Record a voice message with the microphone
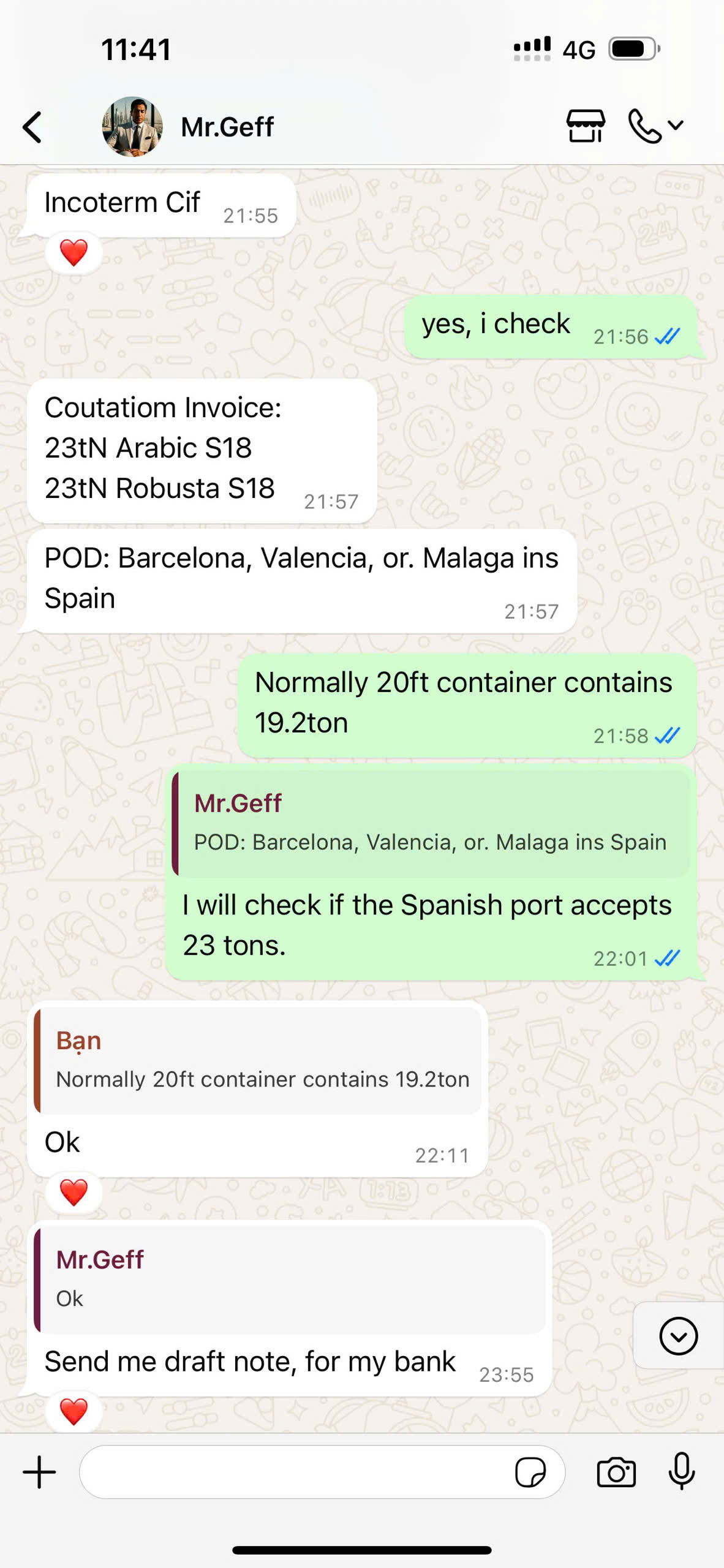The width and height of the screenshot is (724, 1568). pyautogui.click(x=681, y=1472)
